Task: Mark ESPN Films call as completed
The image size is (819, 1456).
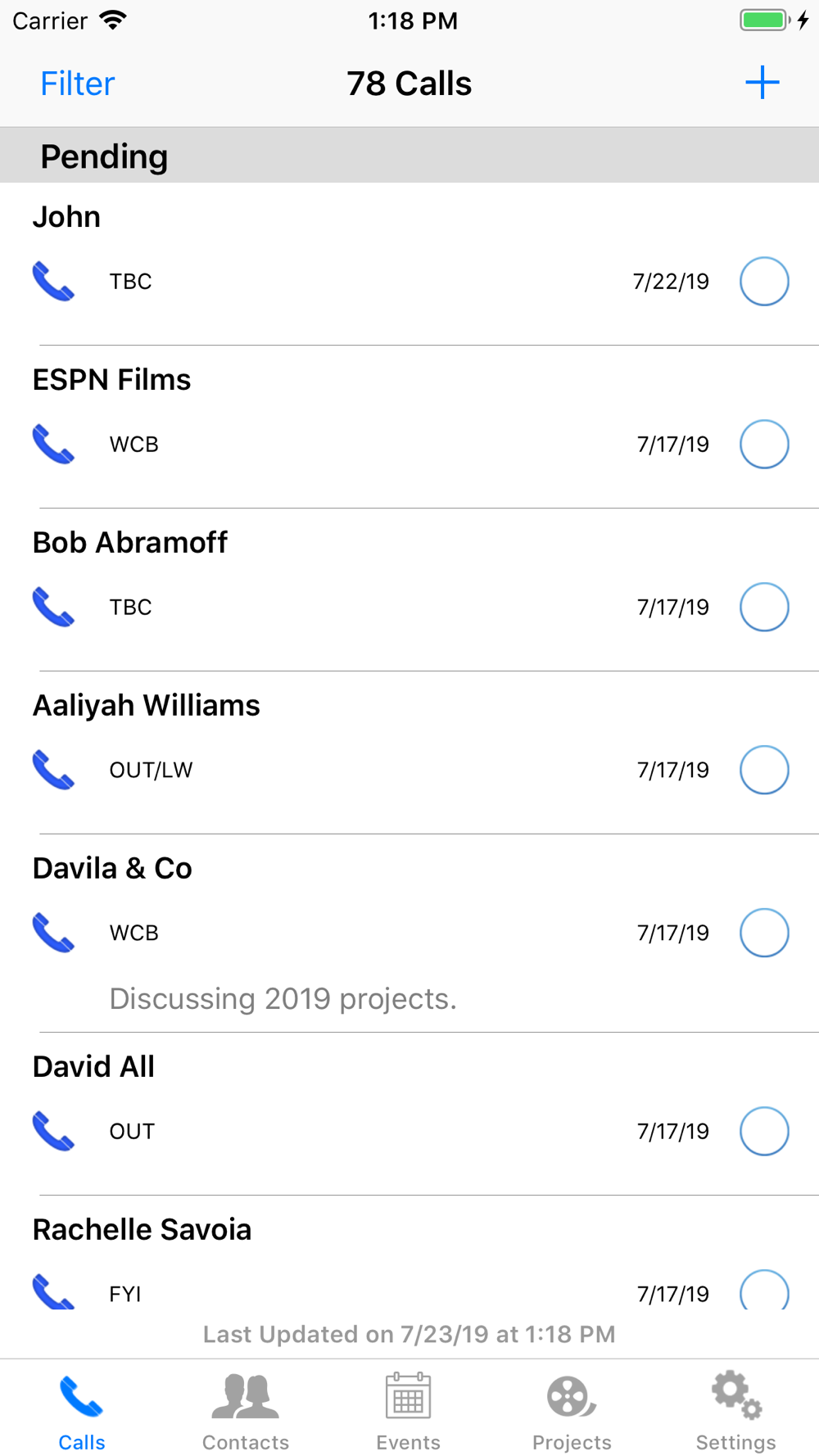Action: click(x=764, y=444)
